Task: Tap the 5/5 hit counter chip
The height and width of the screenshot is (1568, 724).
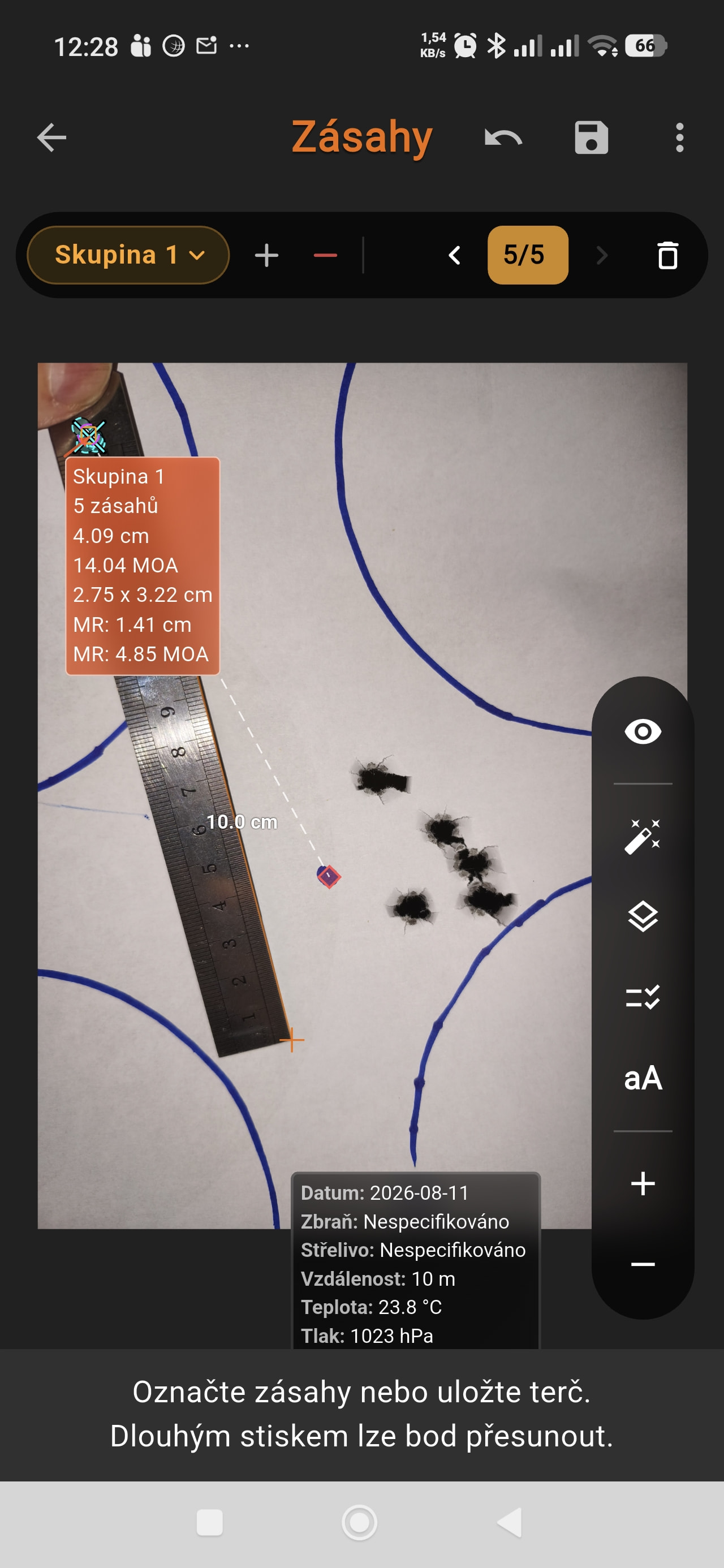Action: [x=527, y=255]
